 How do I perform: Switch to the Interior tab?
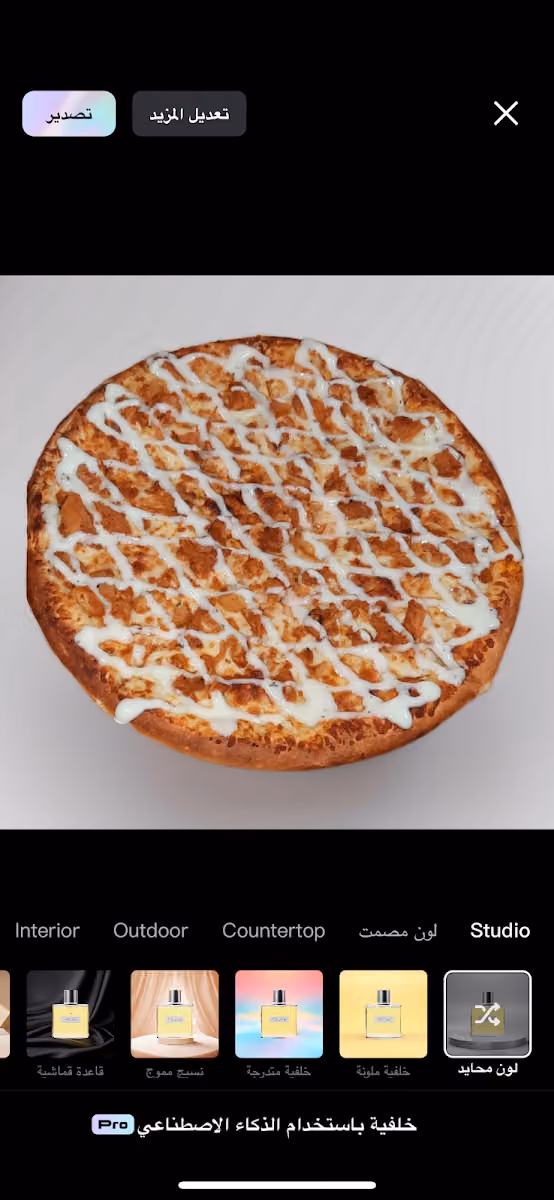click(47, 931)
